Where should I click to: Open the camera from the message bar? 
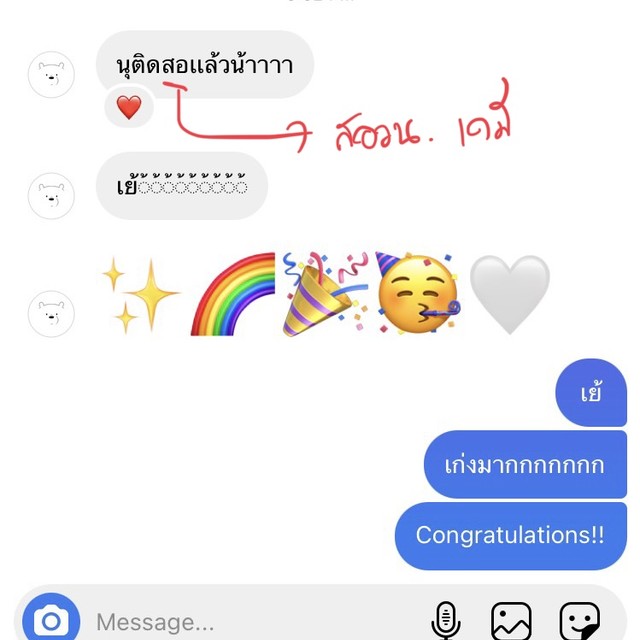51,621
